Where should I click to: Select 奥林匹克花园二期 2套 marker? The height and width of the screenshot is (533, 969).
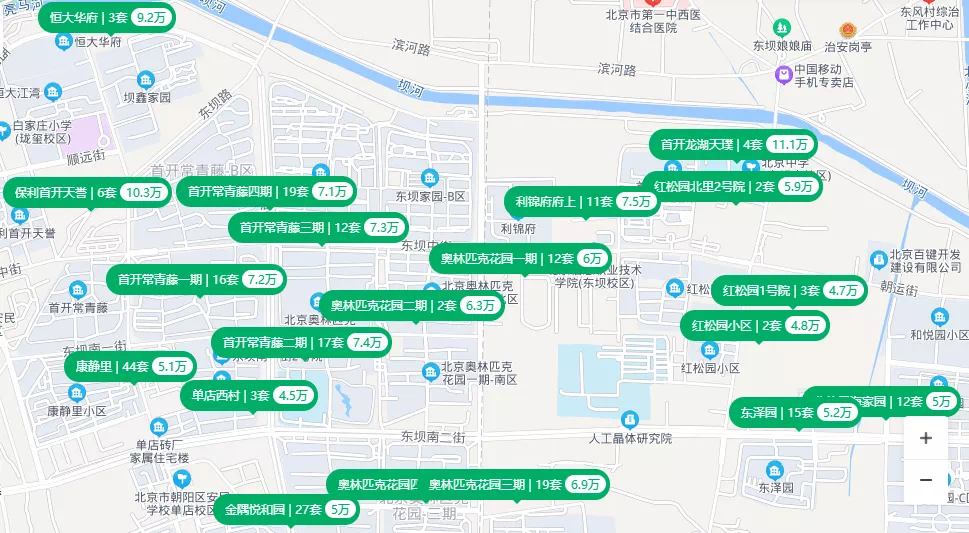(x=413, y=305)
